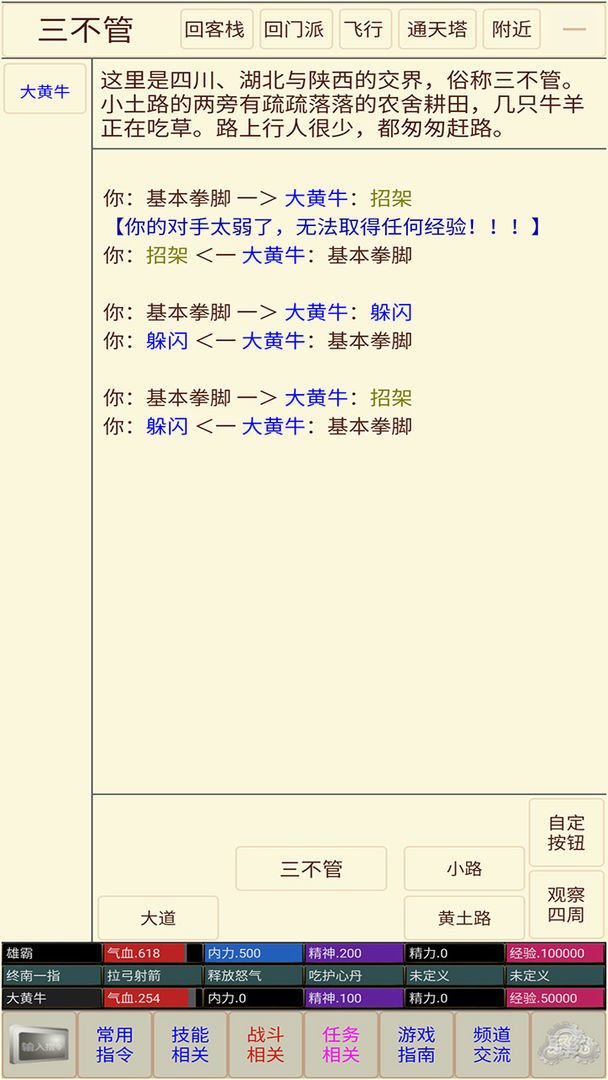Select the 大黄牛 NPC in the side list

pos(45,92)
